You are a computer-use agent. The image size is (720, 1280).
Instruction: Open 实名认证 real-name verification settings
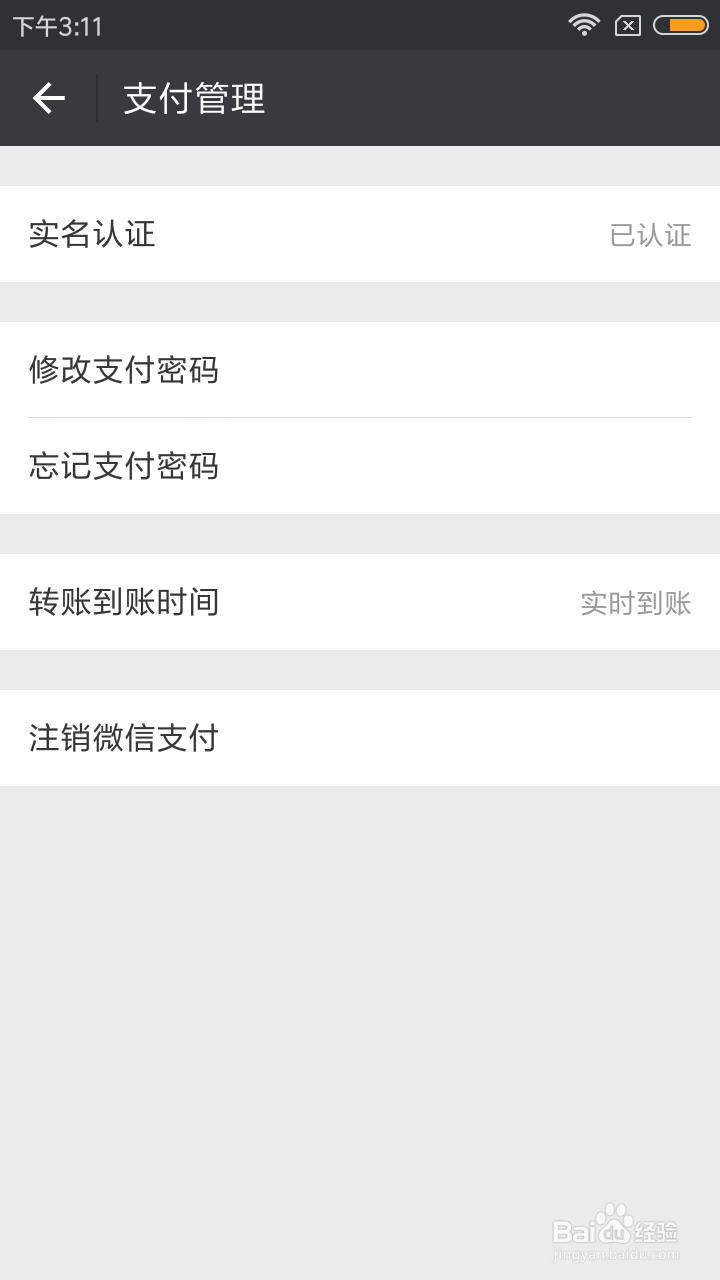click(360, 234)
